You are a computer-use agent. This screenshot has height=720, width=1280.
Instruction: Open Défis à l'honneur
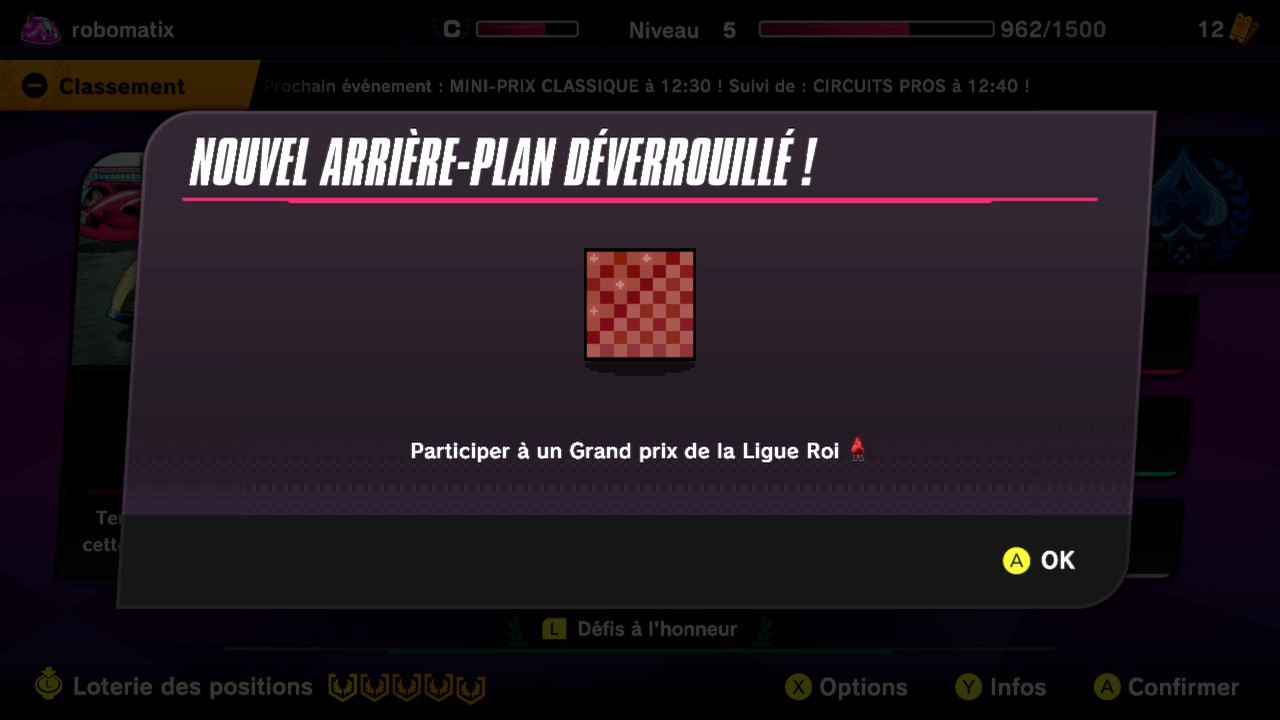(x=640, y=629)
